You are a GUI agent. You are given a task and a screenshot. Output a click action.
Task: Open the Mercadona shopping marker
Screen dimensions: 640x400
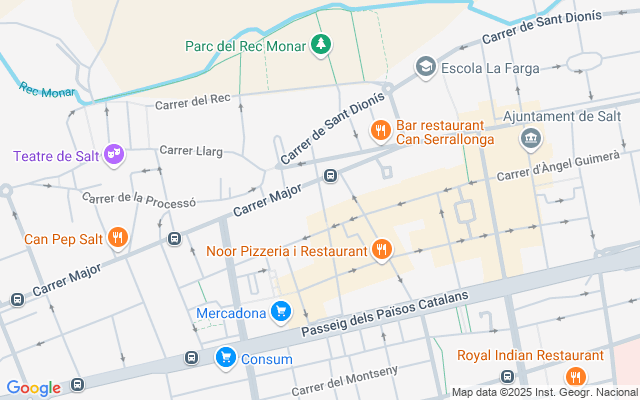(x=282, y=313)
